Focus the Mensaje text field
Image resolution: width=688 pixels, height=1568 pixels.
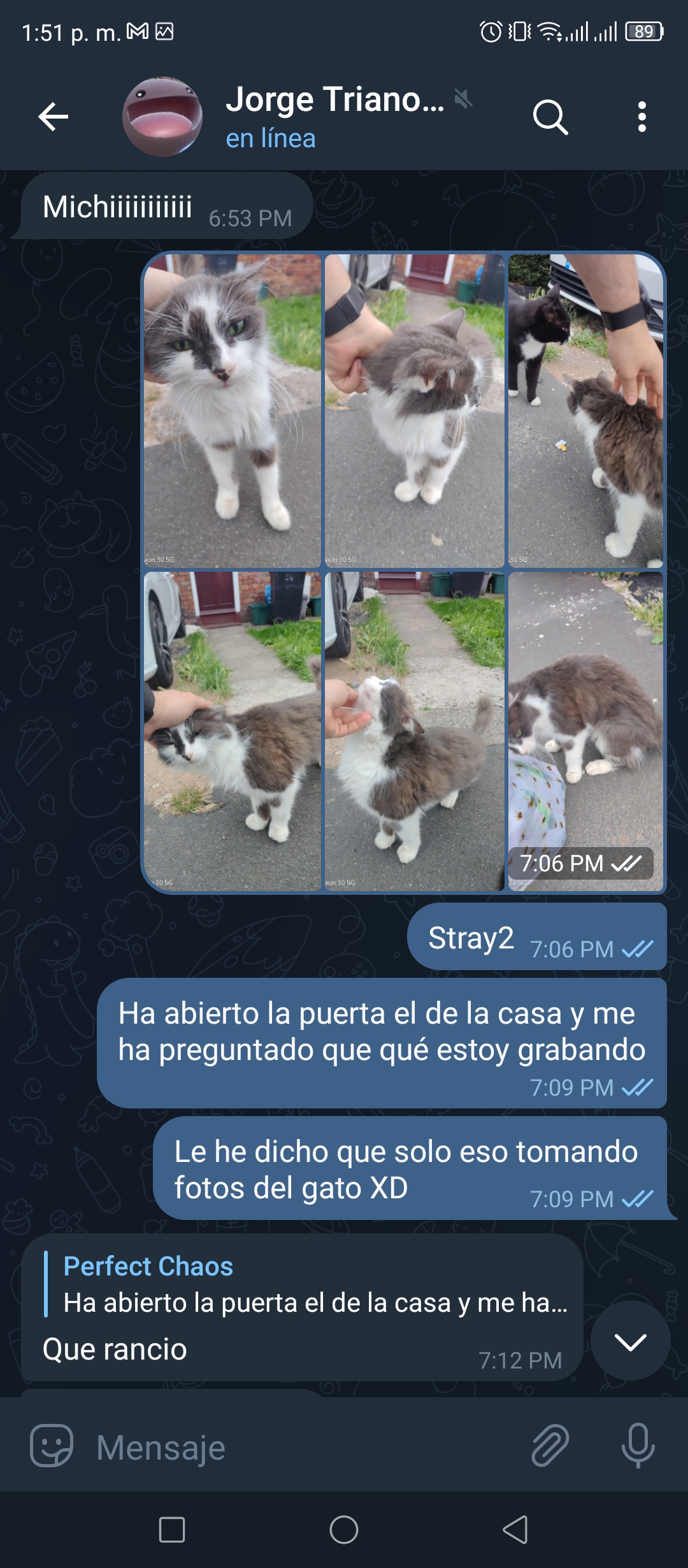[306, 1447]
